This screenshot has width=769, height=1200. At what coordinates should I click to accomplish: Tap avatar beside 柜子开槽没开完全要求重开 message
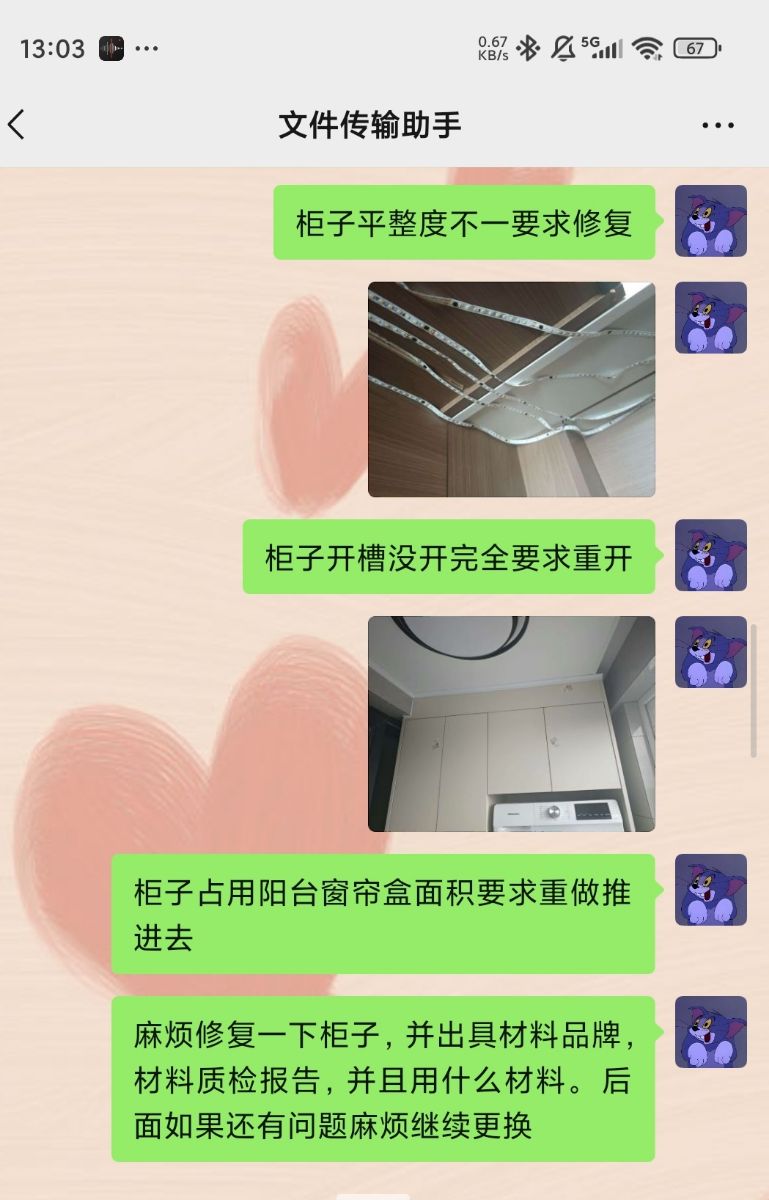pos(710,555)
